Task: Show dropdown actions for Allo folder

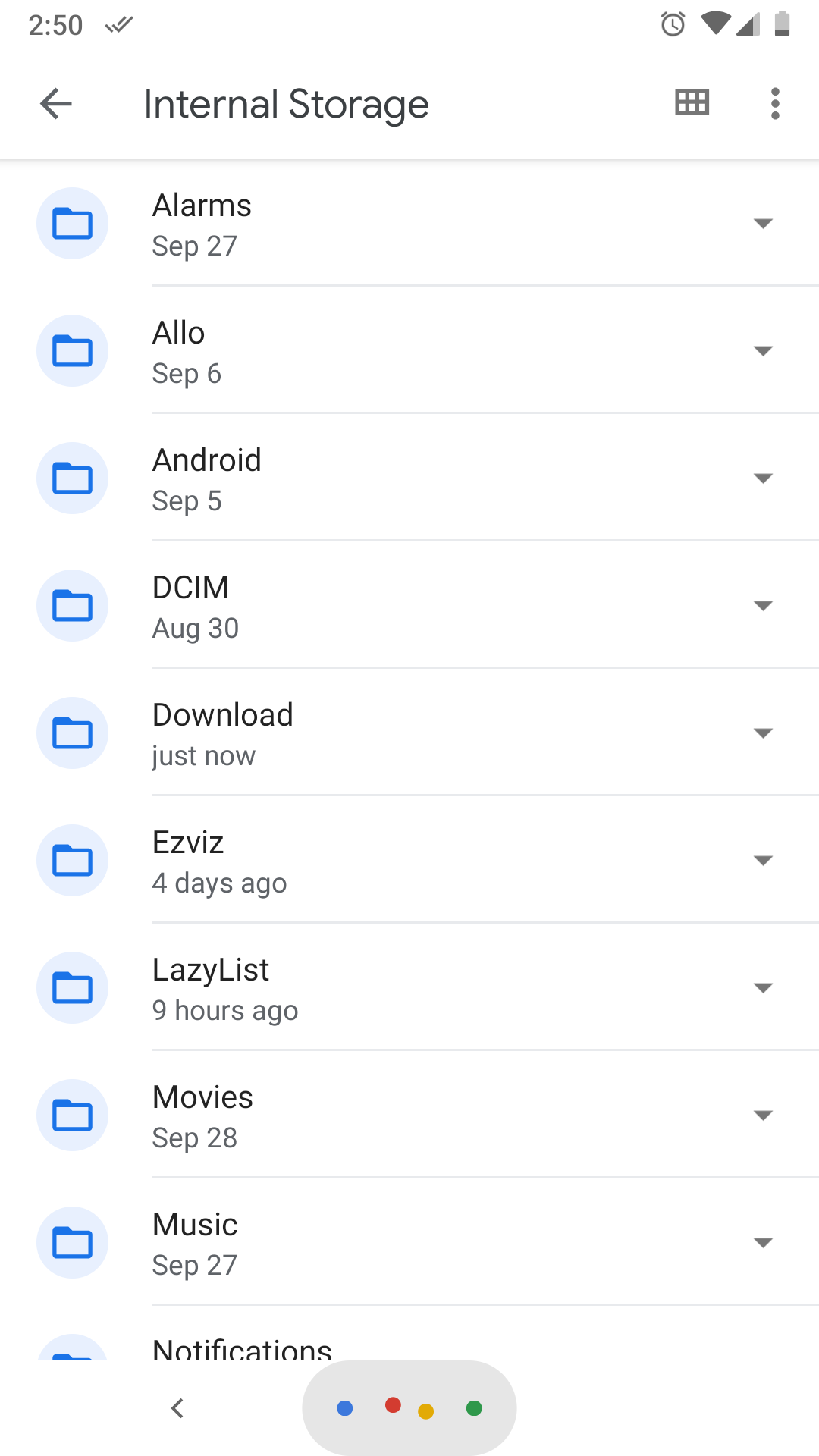Action: (763, 351)
